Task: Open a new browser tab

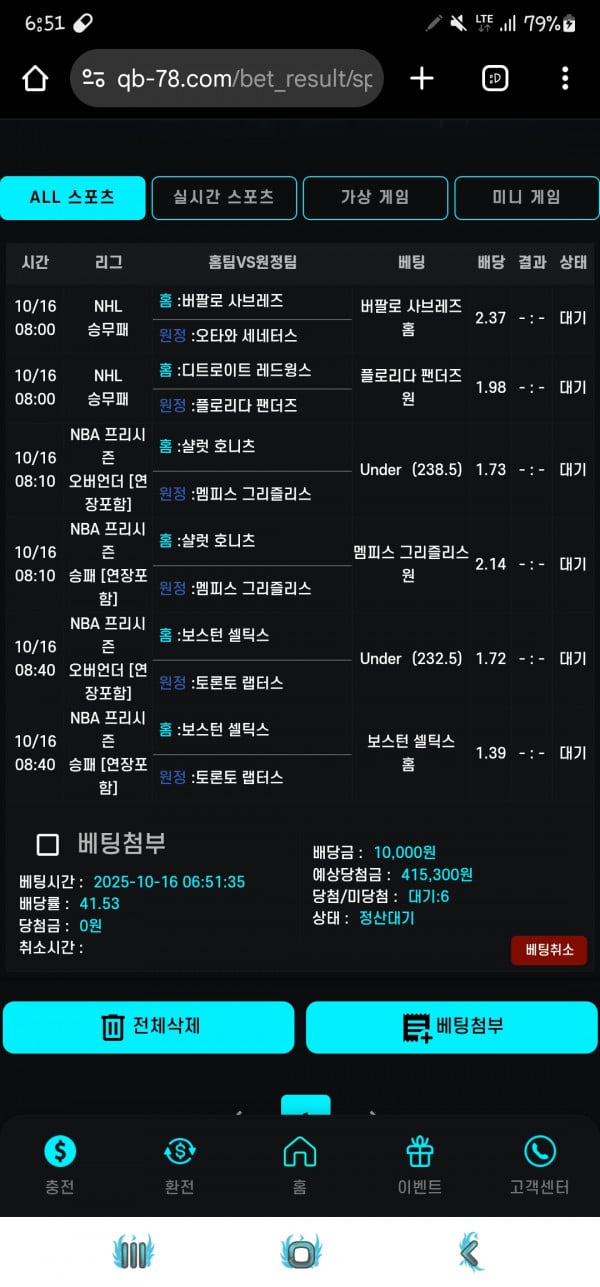Action: [422, 79]
